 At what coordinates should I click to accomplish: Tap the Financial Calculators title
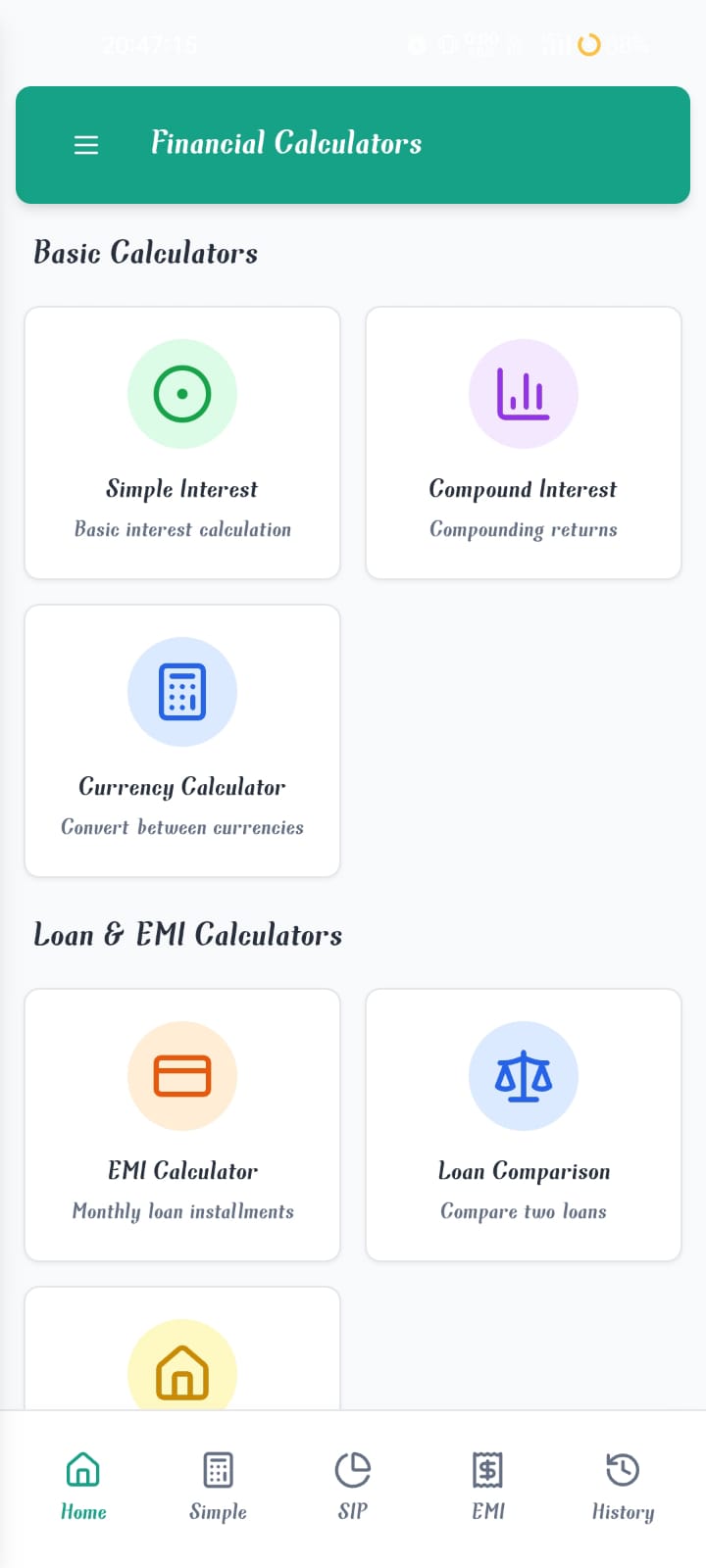tap(286, 144)
